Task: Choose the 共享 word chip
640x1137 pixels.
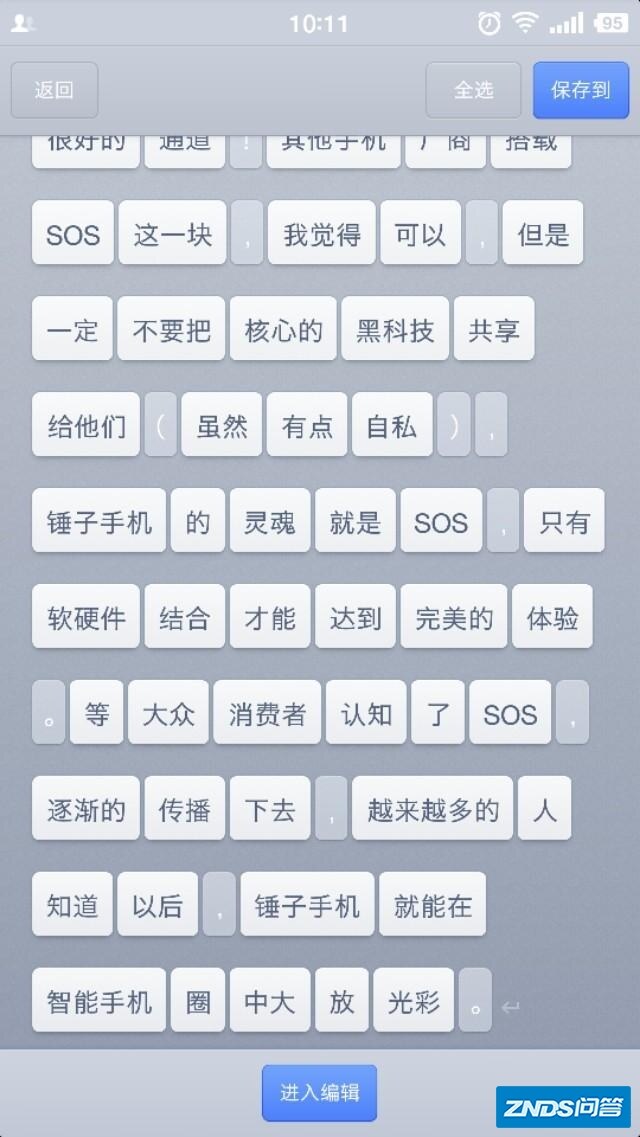Action: pyautogui.click(x=494, y=329)
